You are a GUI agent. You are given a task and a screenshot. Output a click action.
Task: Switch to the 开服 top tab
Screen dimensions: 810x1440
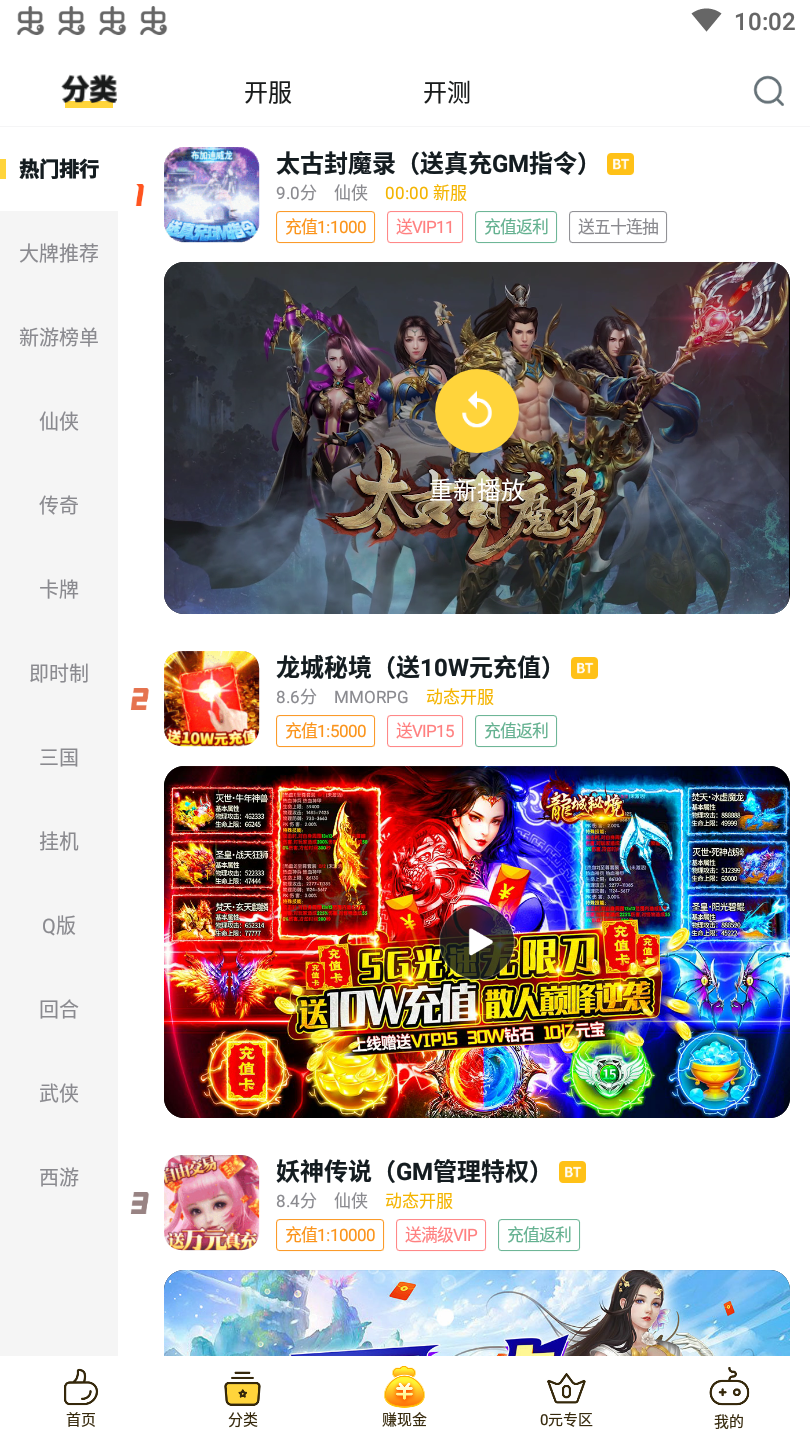tap(268, 93)
